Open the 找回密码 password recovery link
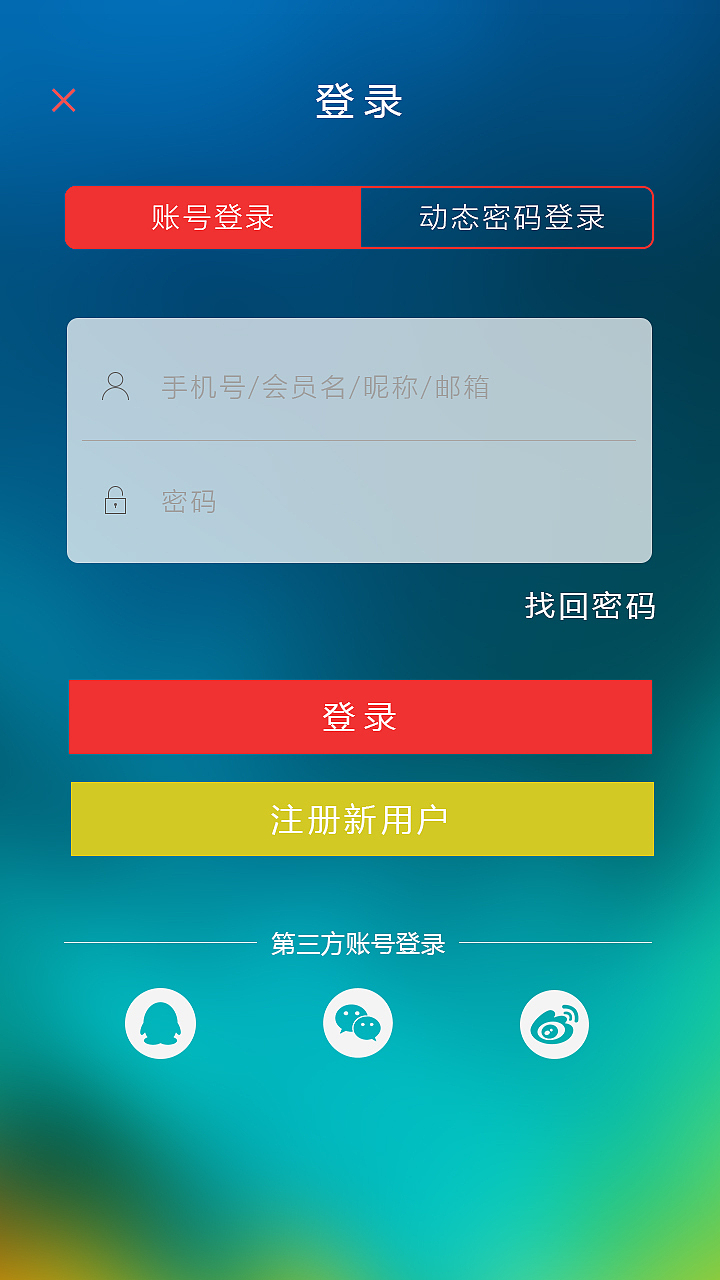Image resolution: width=720 pixels, height=1280 pixels. pos(589,607)
